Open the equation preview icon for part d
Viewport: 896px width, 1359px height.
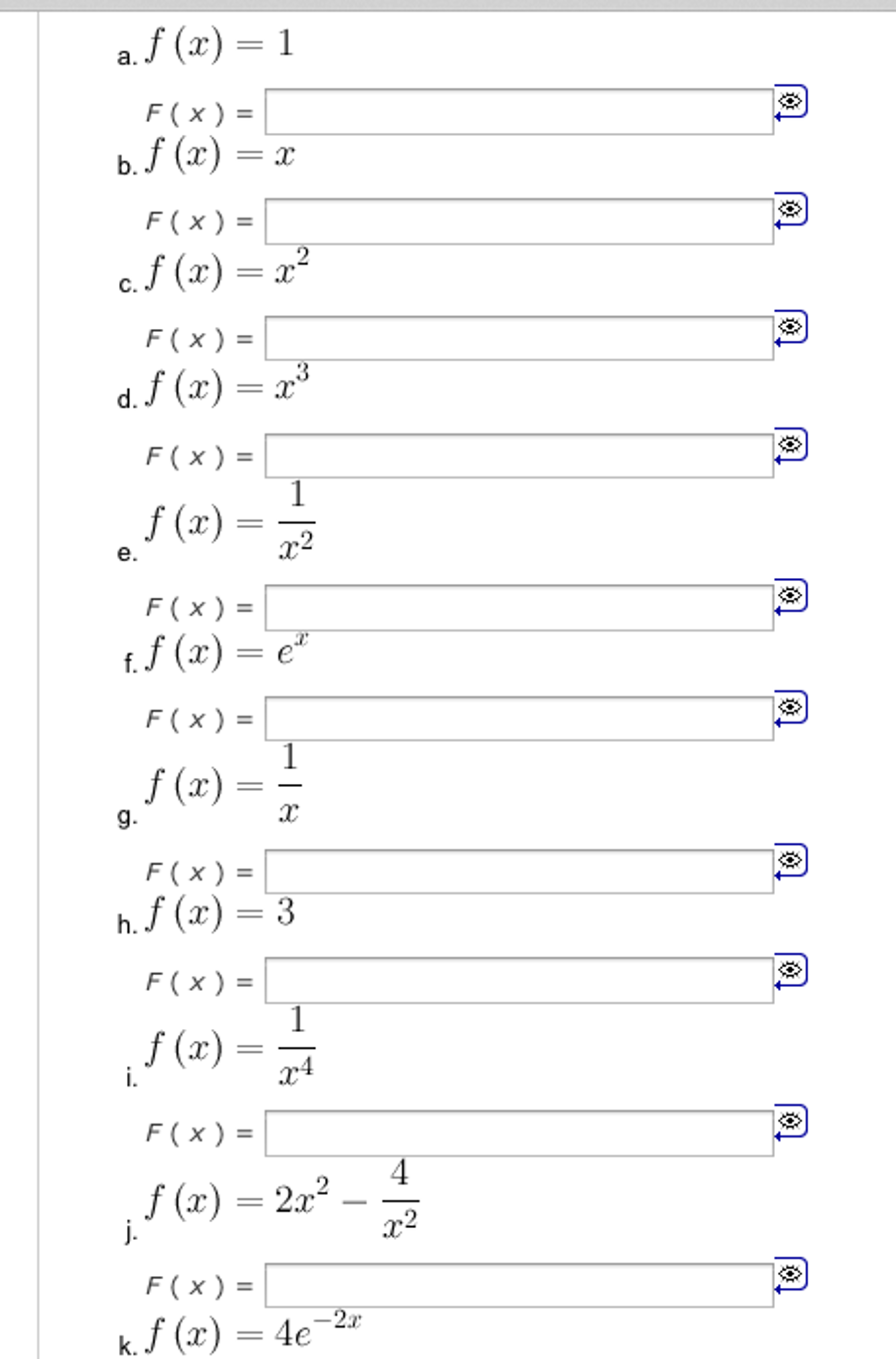coord(790,445)
